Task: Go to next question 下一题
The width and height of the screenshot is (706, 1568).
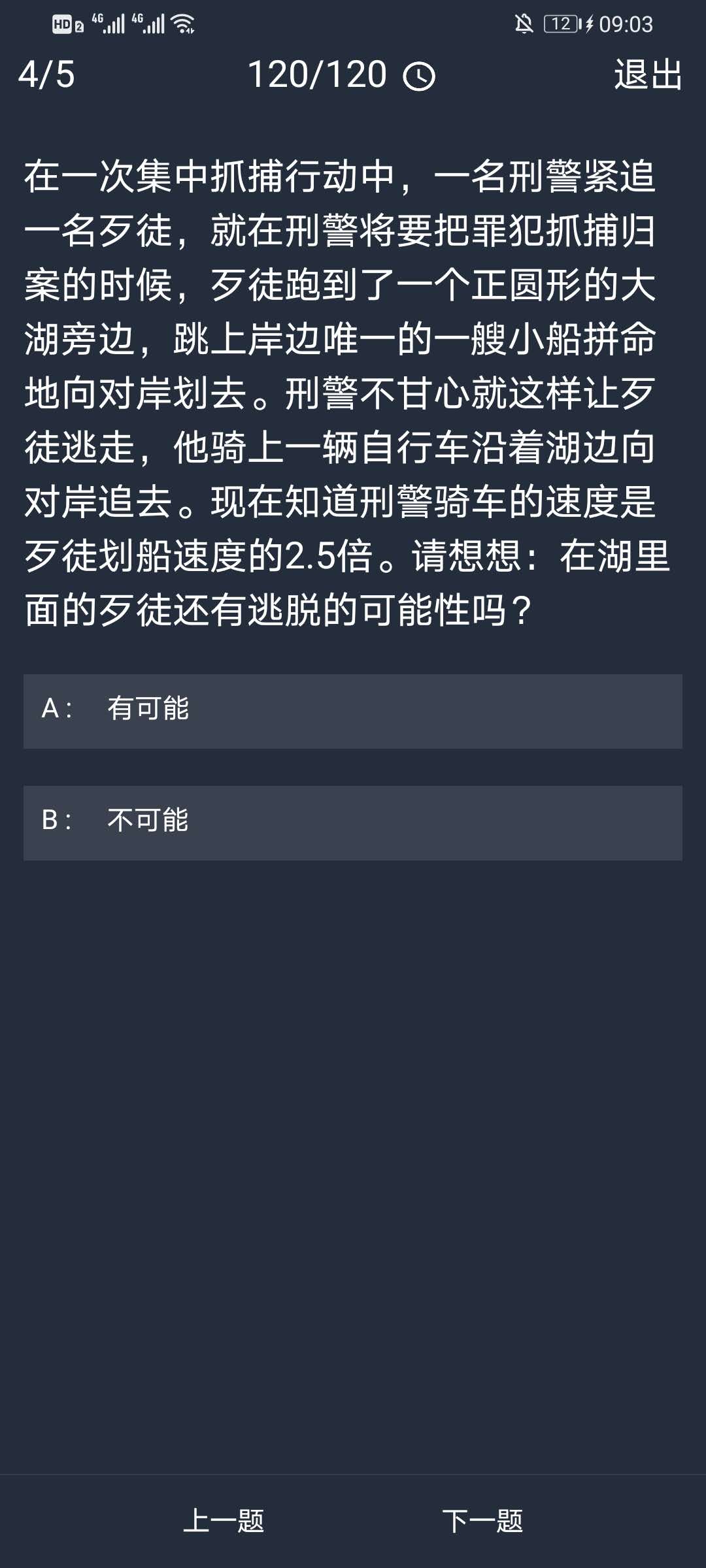Action: pos(482,1521)
